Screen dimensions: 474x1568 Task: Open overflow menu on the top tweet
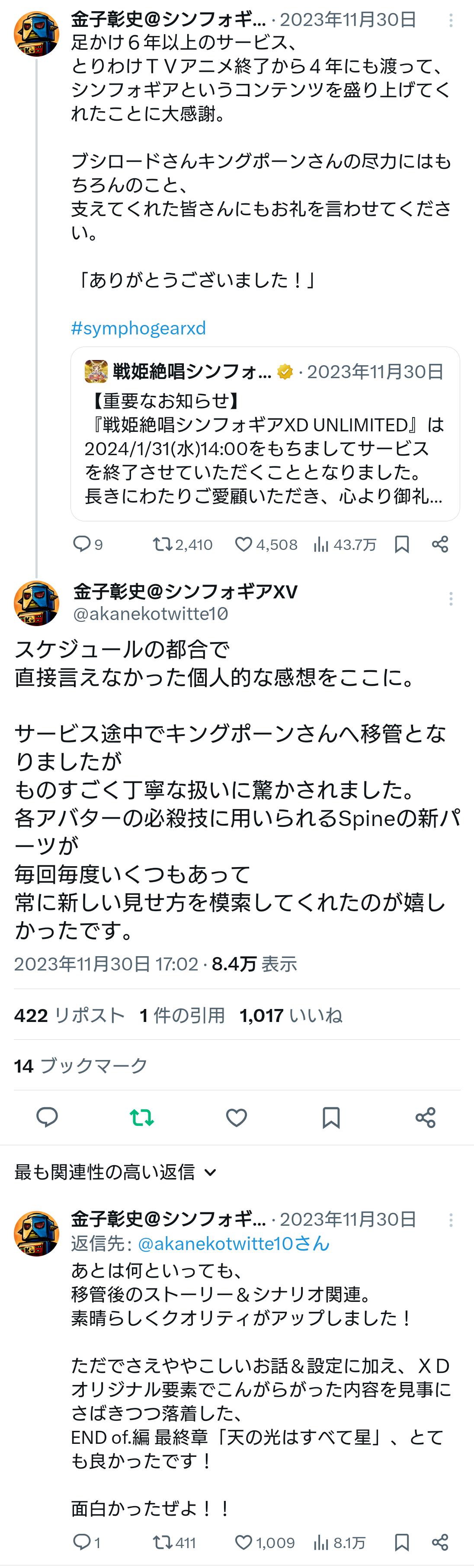coord(451,21)
